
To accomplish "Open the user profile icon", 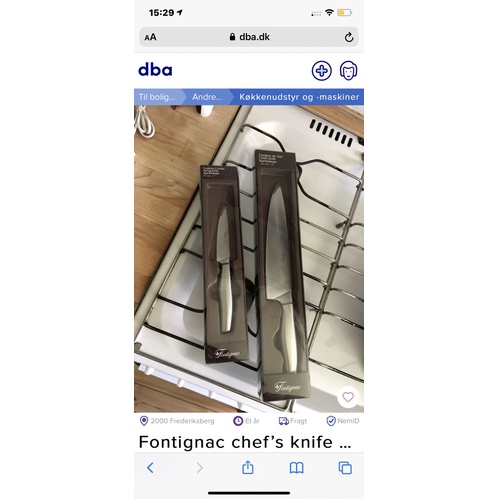I will tap(348, 71).
